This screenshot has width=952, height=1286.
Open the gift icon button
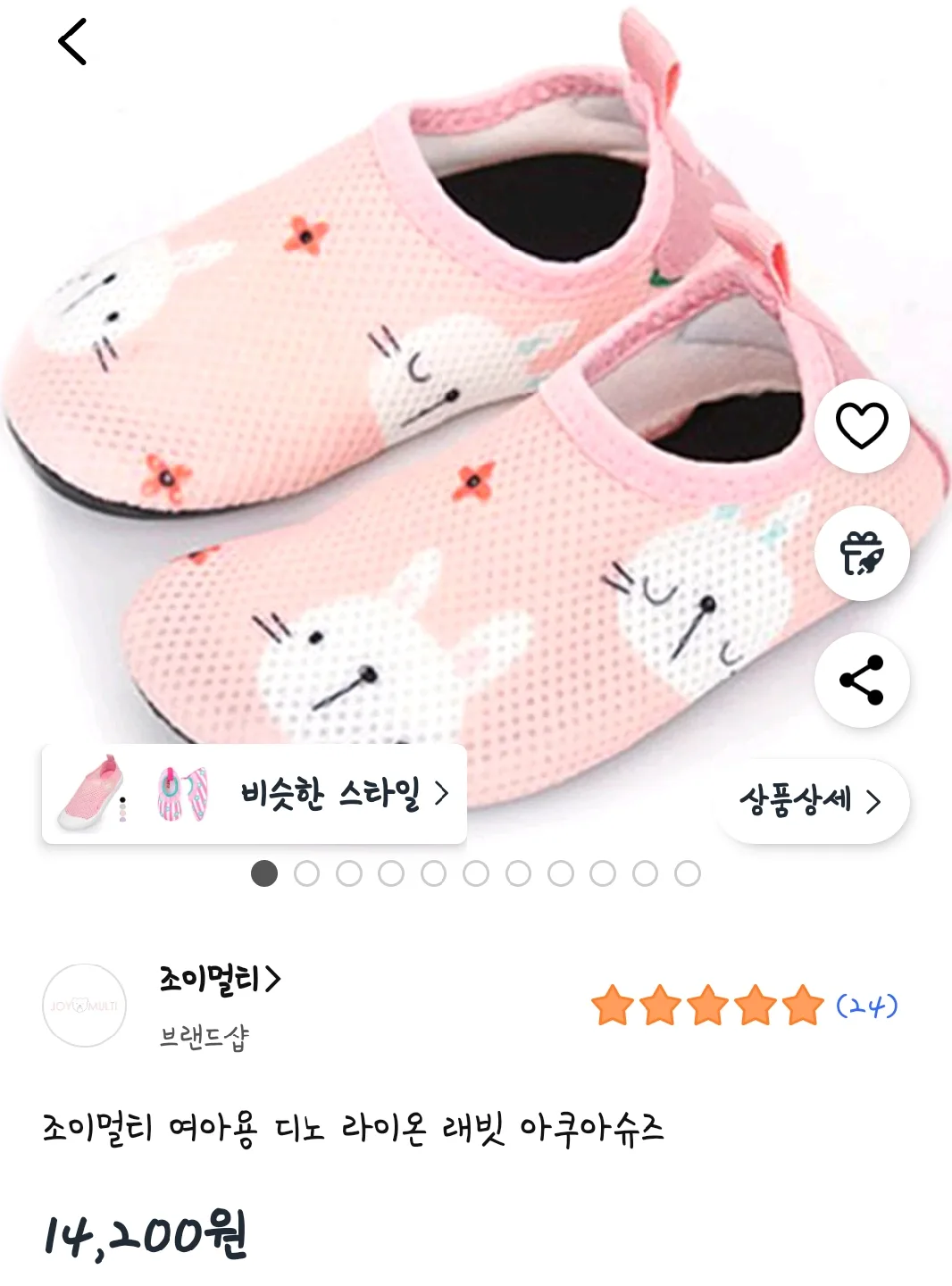[x=862, y=554]
